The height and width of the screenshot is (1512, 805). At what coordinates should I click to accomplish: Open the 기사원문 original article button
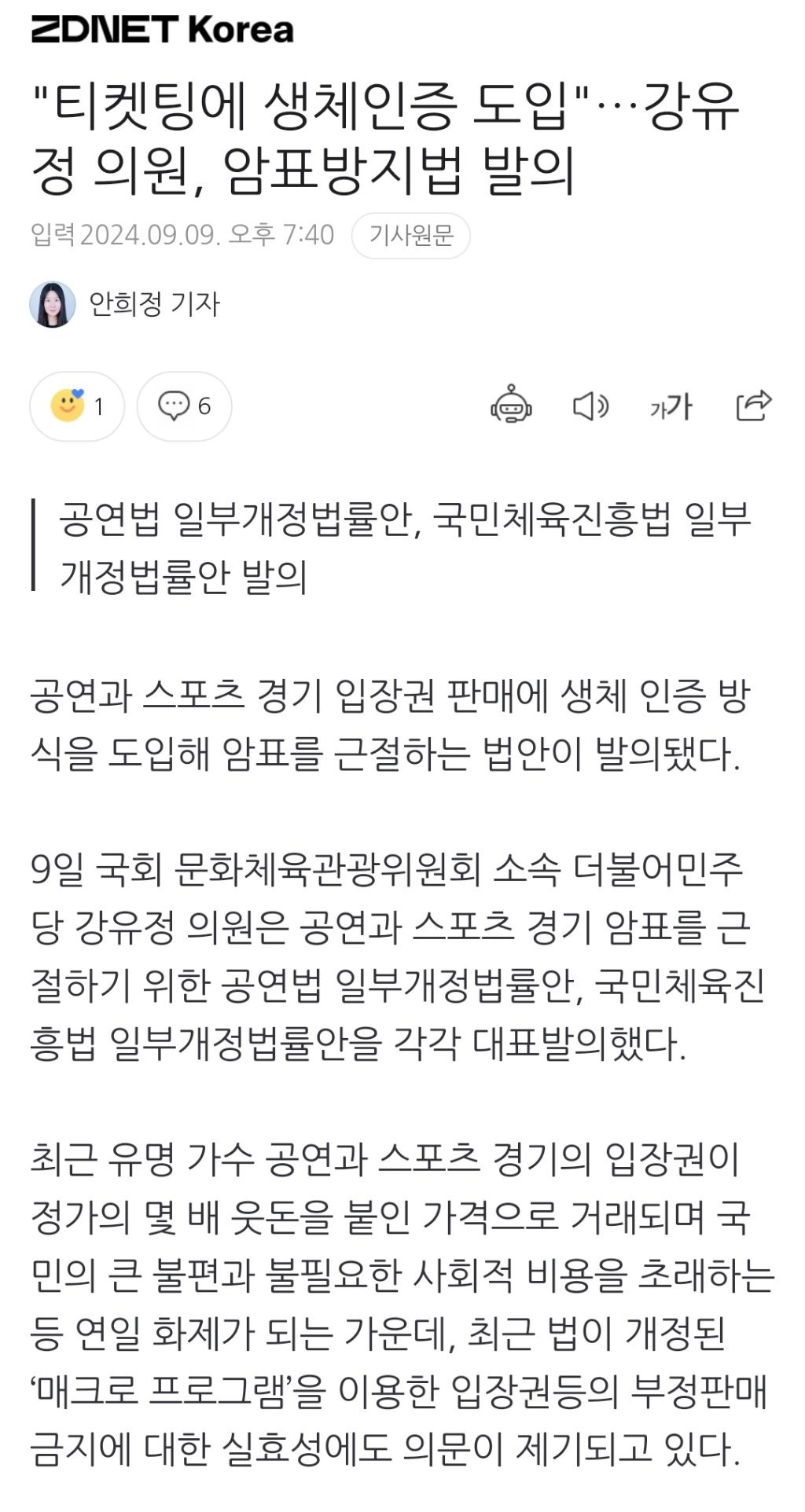coord(410,235)
